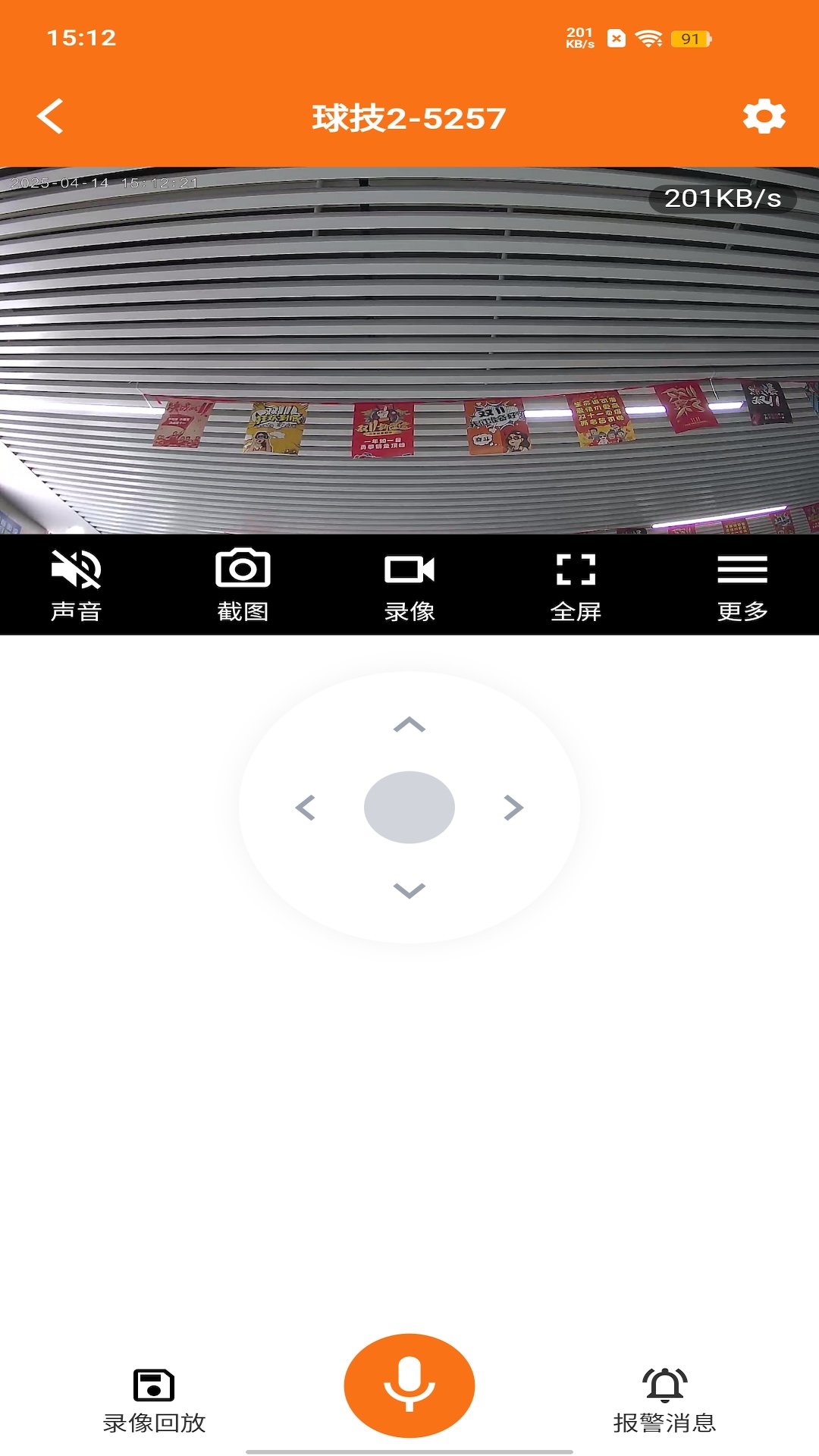The width and height of the screenshot is (819, 1456).
Task: Tap the live video feed
Action: pyautogui.click(x=409, y=350)
